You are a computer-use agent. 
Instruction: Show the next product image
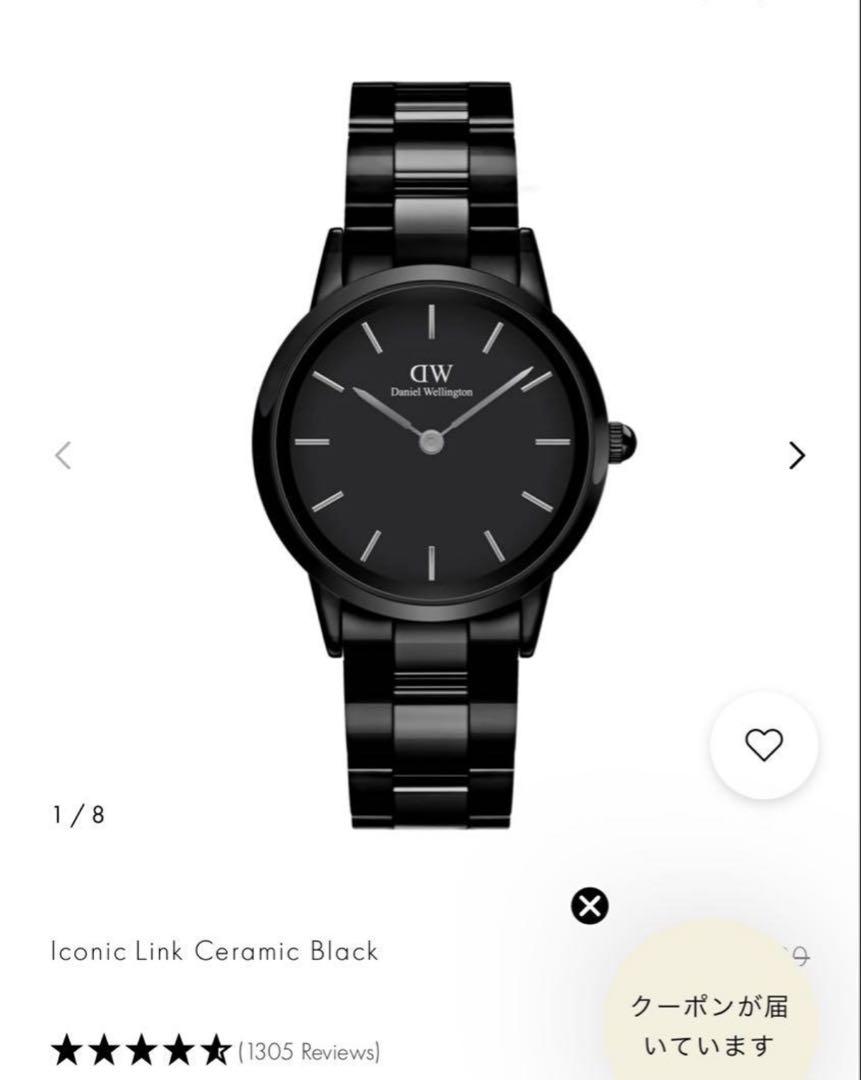(x=796, y=456)
